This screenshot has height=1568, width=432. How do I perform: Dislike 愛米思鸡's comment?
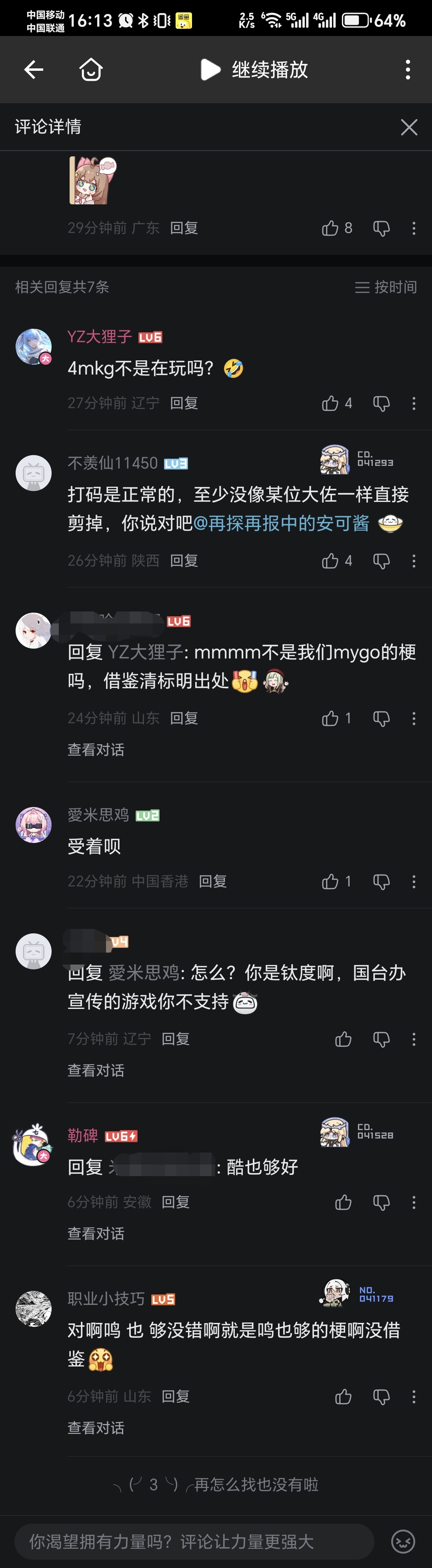pos(382,881)
